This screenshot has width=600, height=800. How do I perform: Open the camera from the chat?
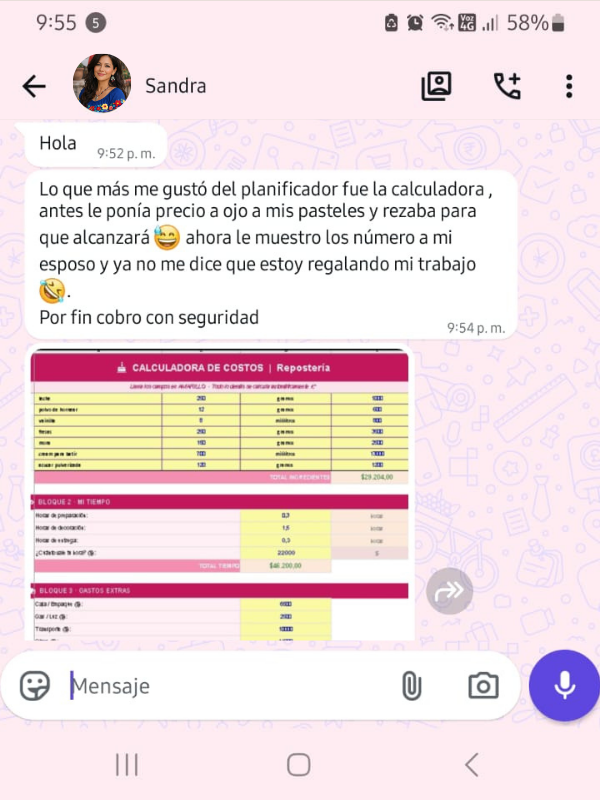coord(483,686)
